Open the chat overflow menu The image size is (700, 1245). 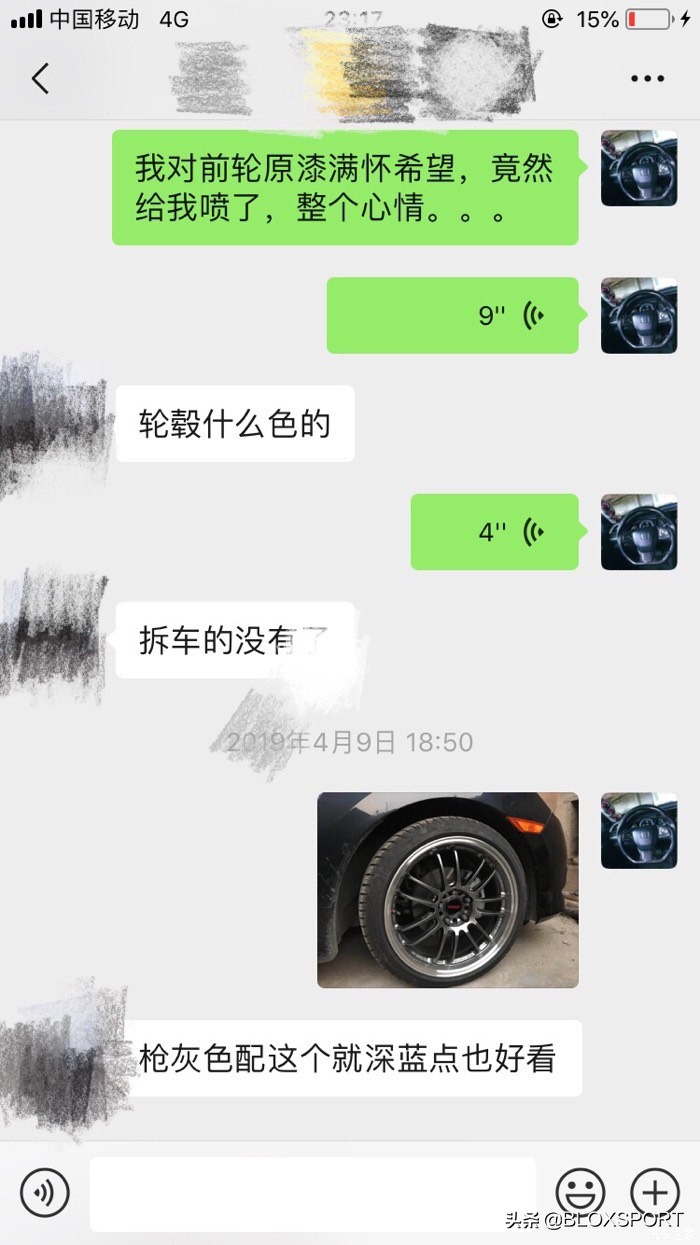pos(647,78)
